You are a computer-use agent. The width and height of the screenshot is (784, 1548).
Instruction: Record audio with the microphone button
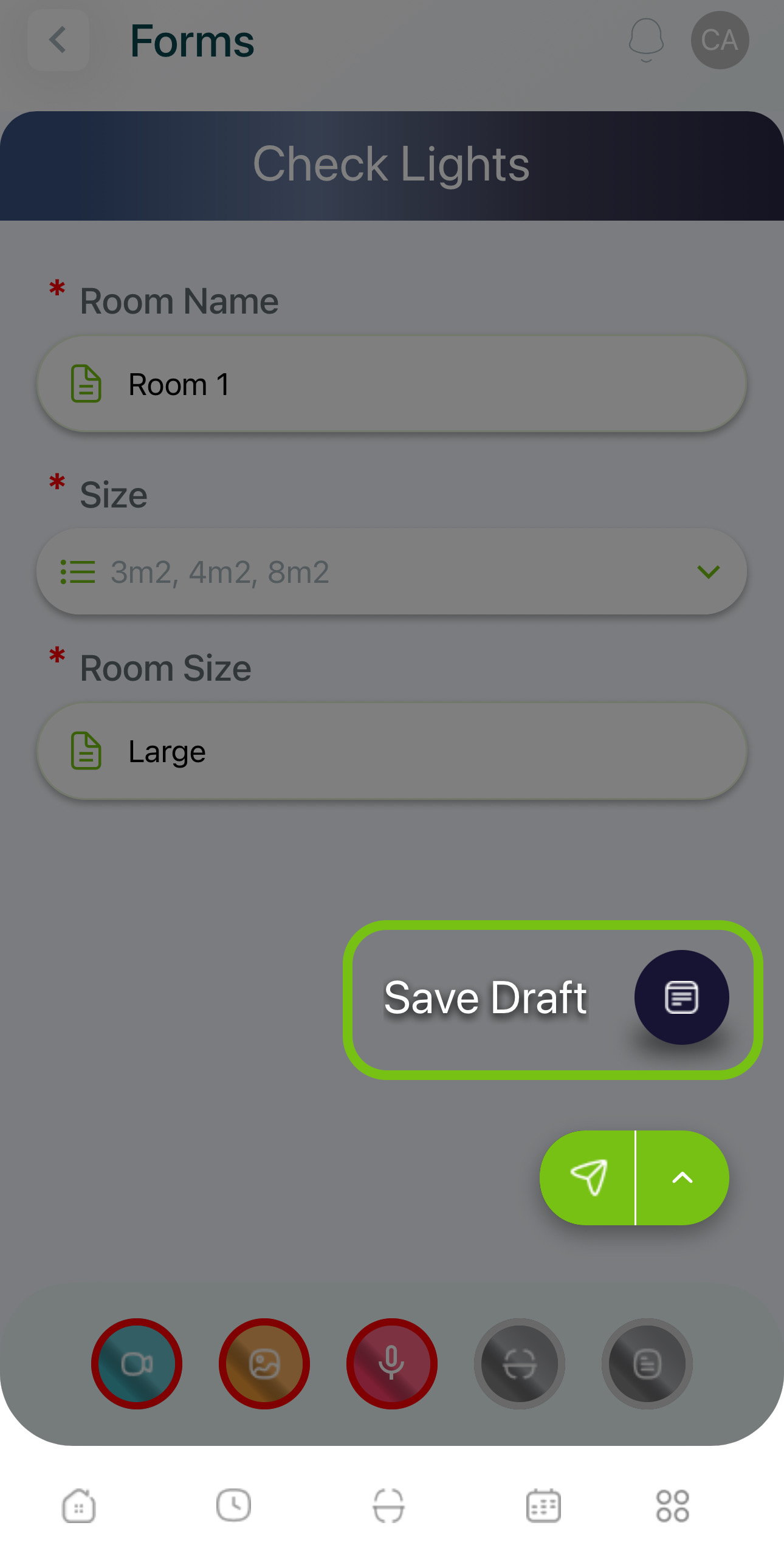[392, 1364]
